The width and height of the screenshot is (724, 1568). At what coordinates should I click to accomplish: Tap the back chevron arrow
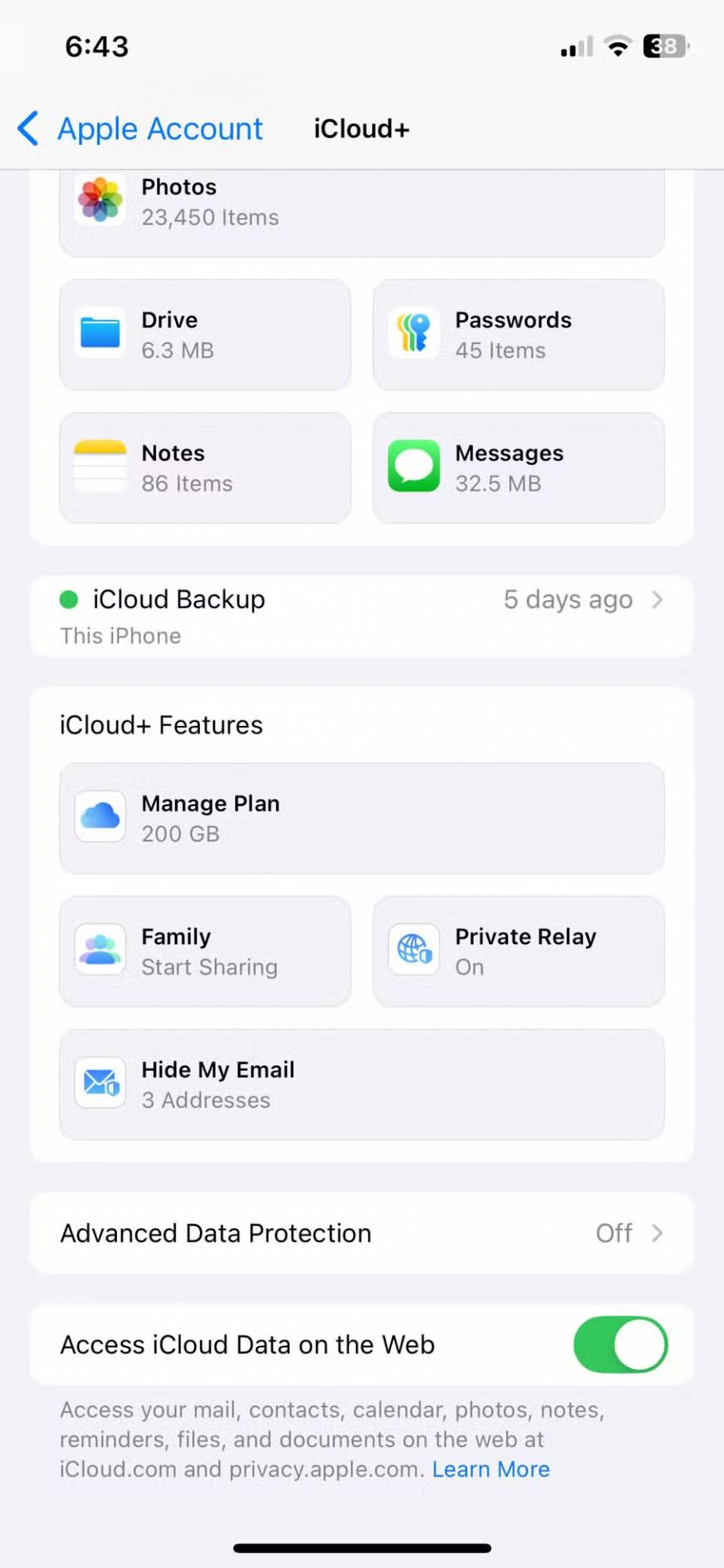[27, 128]
